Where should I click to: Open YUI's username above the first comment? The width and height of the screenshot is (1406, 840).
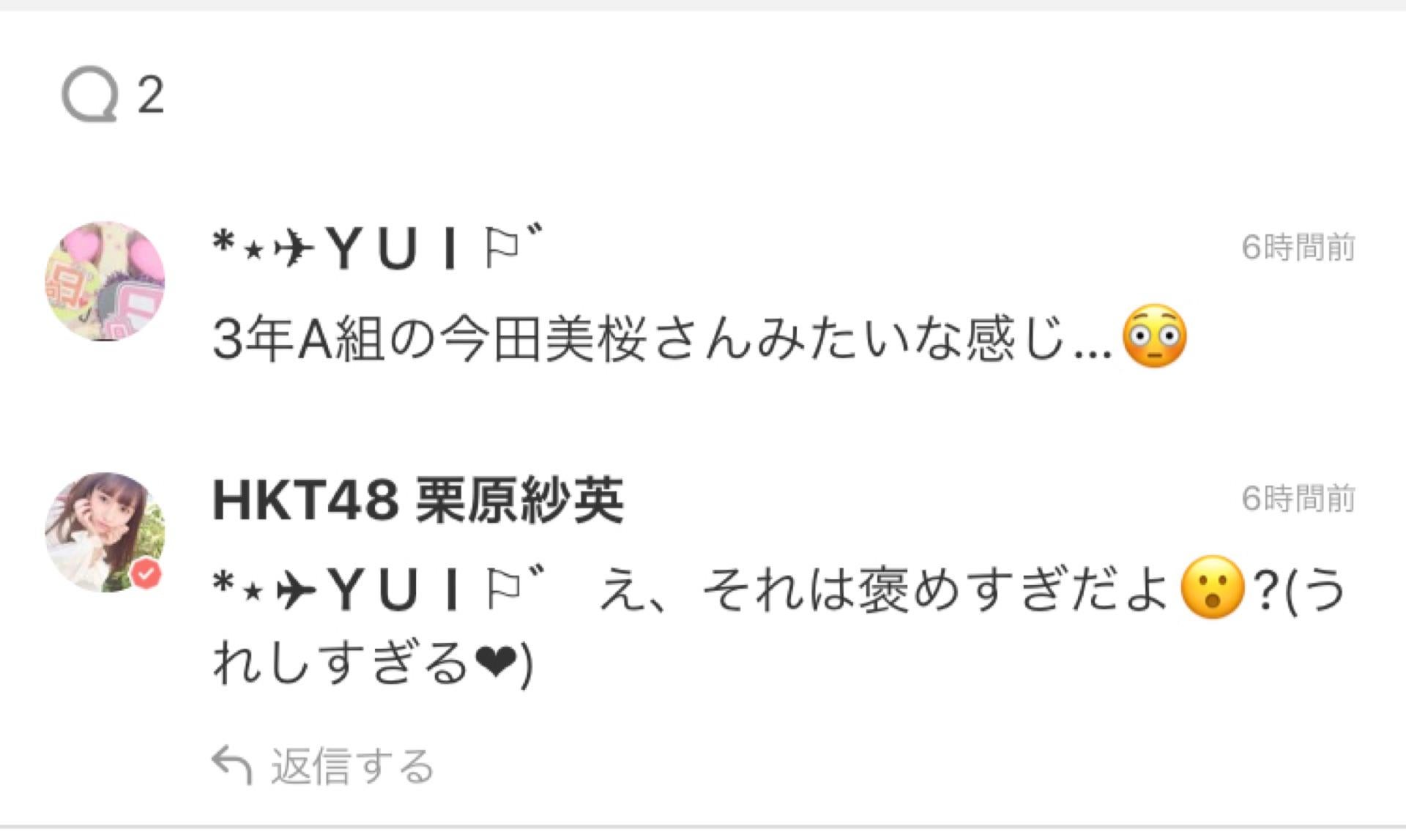pos(379,249)
